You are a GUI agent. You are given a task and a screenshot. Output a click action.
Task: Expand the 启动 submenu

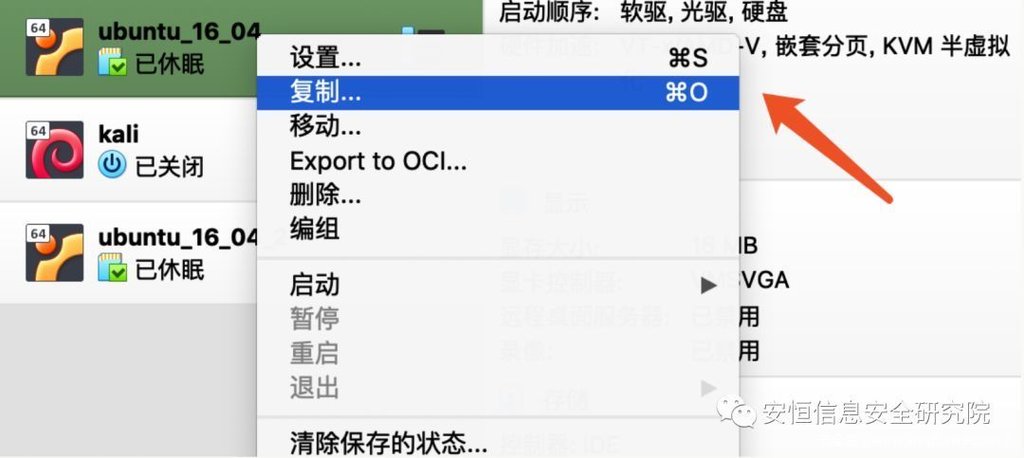[314, 285]
